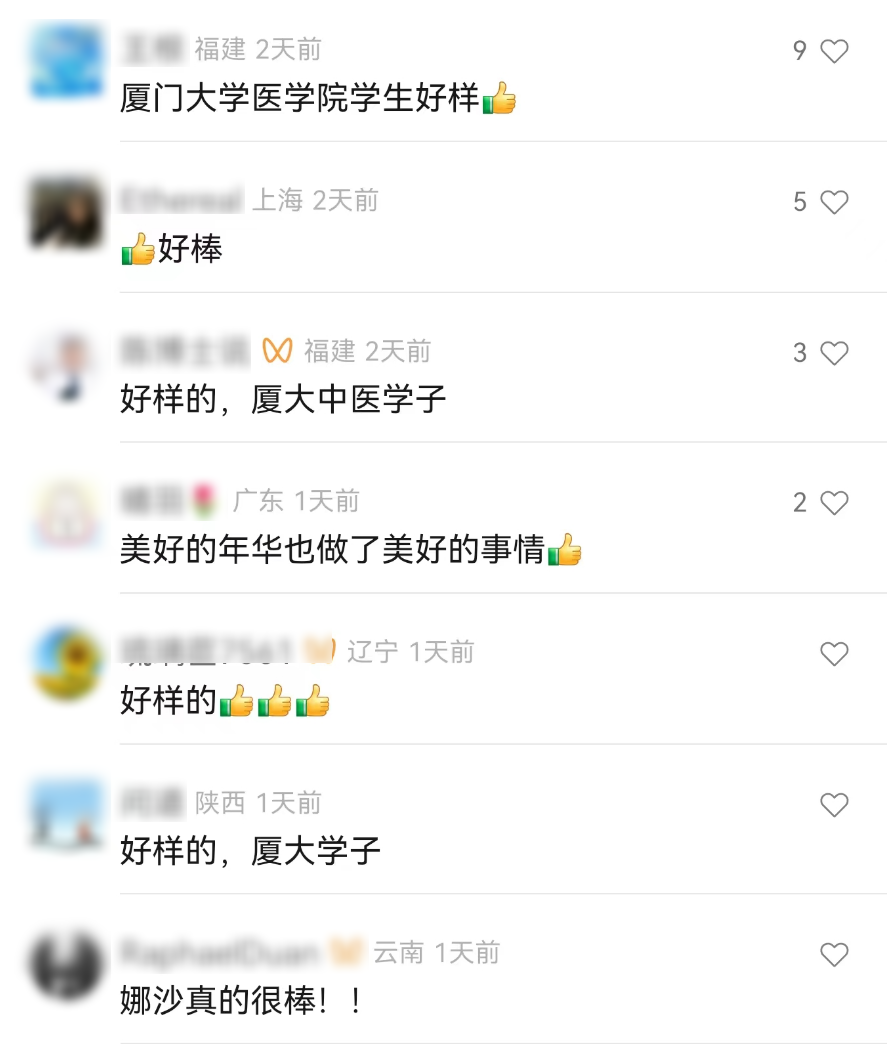Like the comment "好样的，厦大中医学子"
Image resolution: width=896 pixels, height=1046 pixels.
click(x=834, y=353)
